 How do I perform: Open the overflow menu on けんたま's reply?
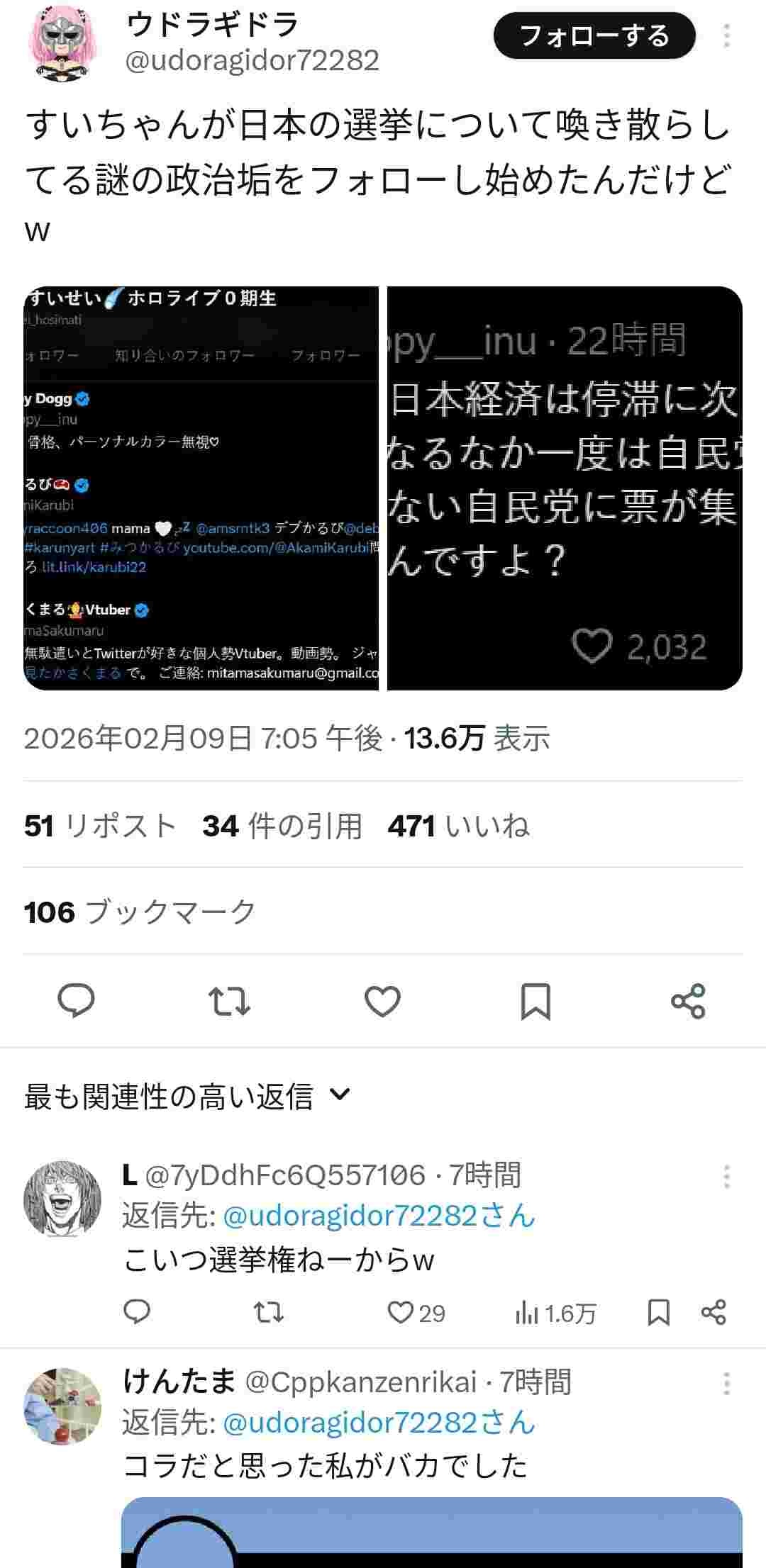click(726, 1383)
